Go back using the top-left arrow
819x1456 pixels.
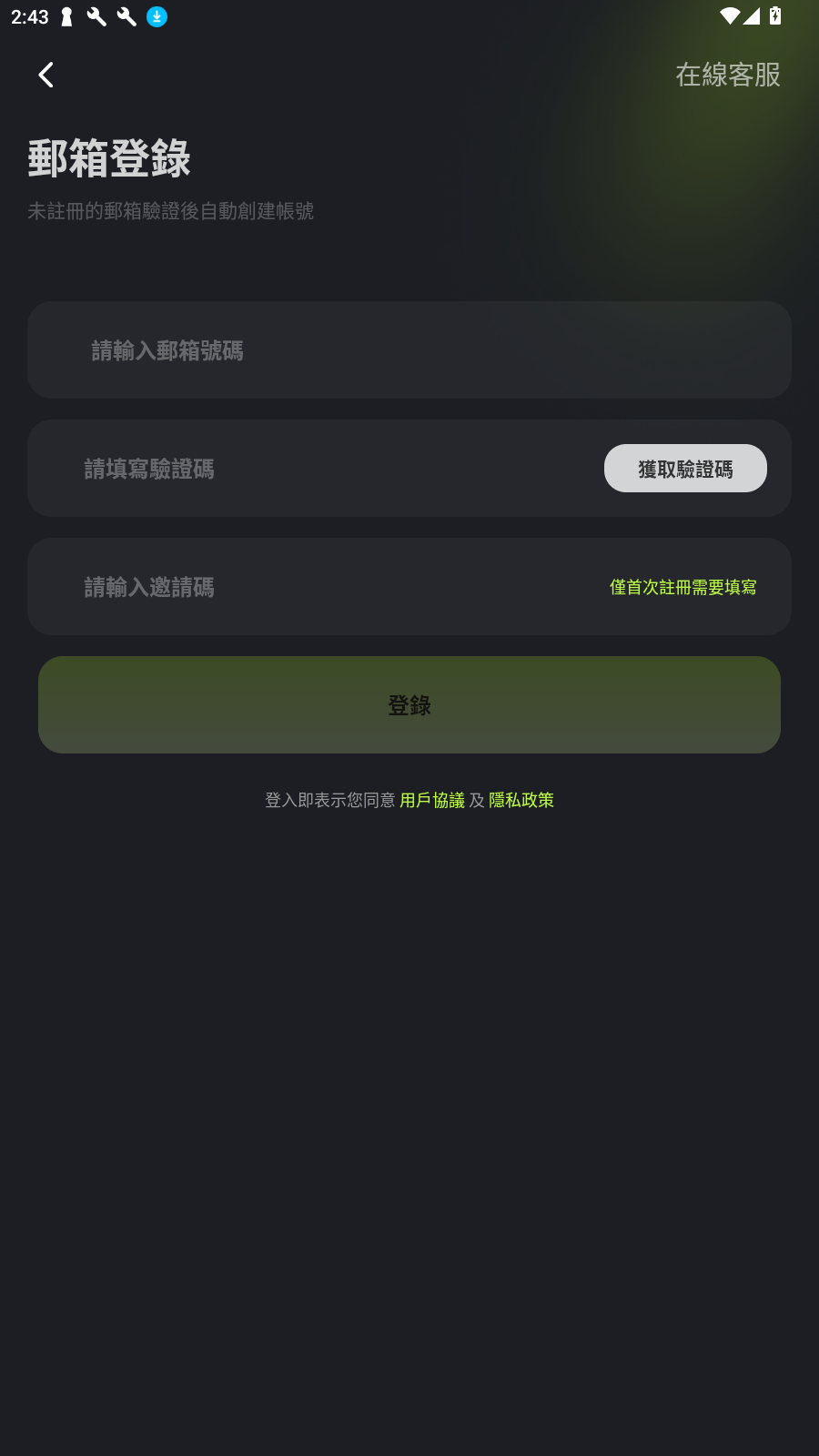coord(46,75)
